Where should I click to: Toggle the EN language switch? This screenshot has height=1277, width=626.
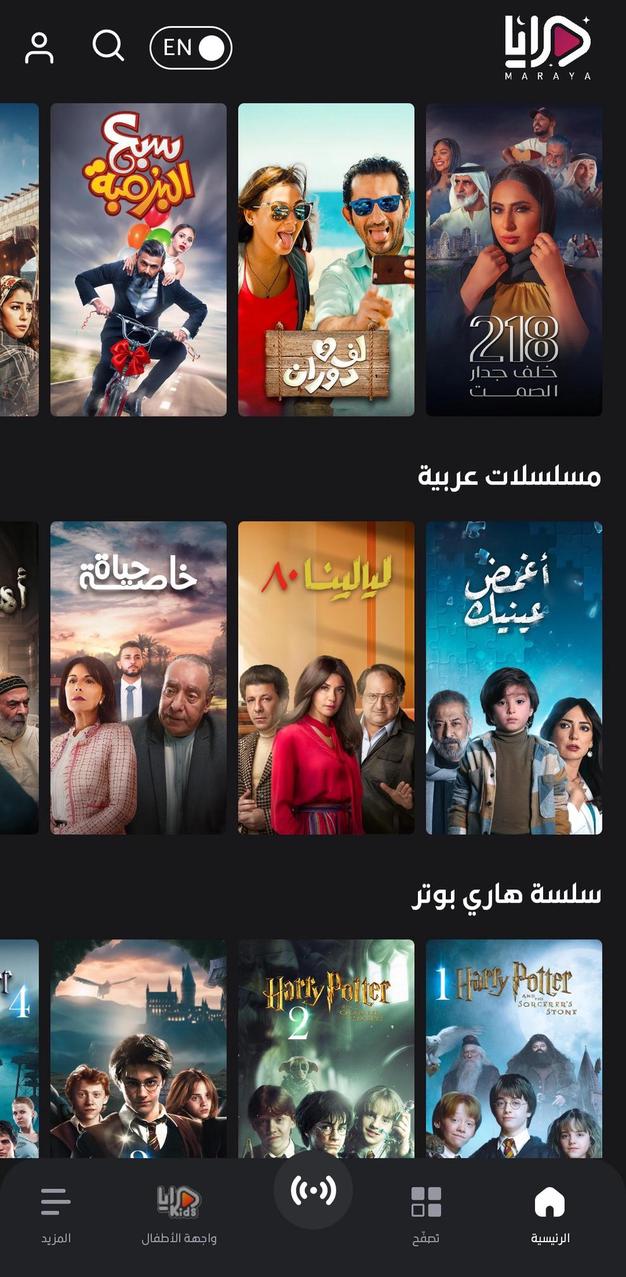[191, 48]
